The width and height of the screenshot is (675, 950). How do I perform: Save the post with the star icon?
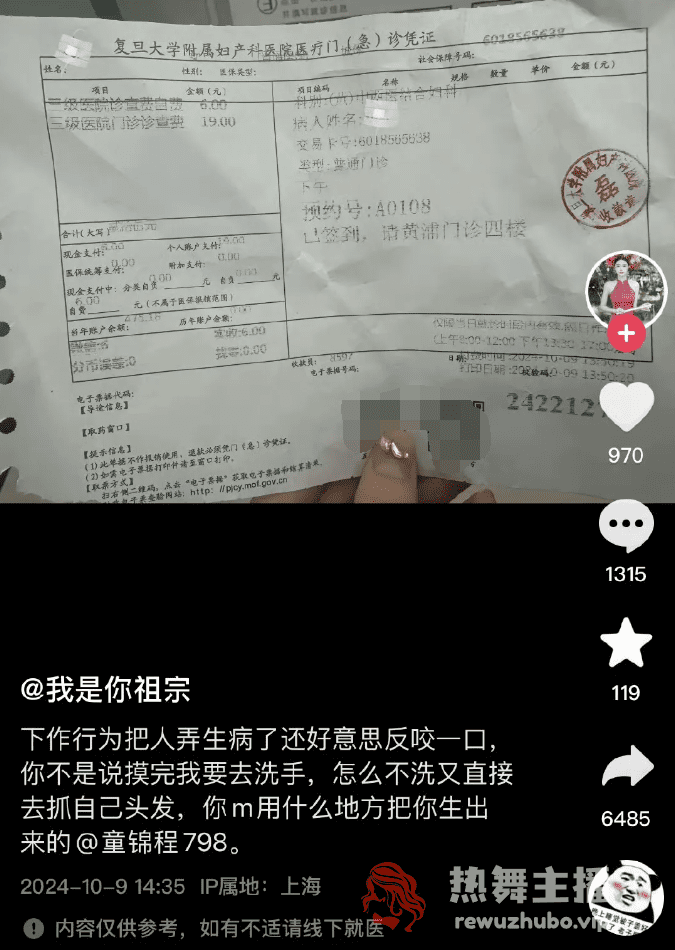[626, 645]
